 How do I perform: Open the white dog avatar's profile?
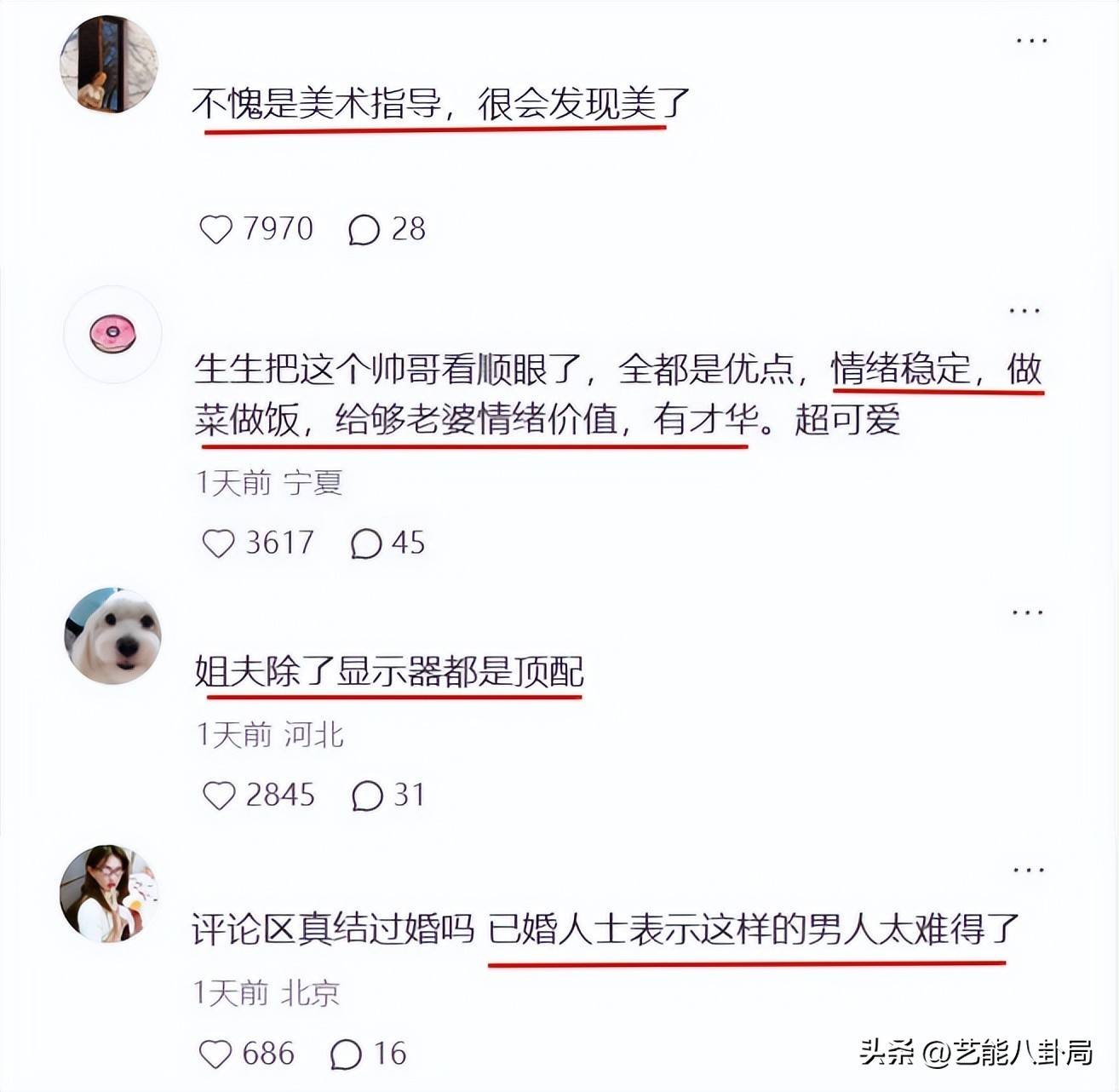(112, 635)
